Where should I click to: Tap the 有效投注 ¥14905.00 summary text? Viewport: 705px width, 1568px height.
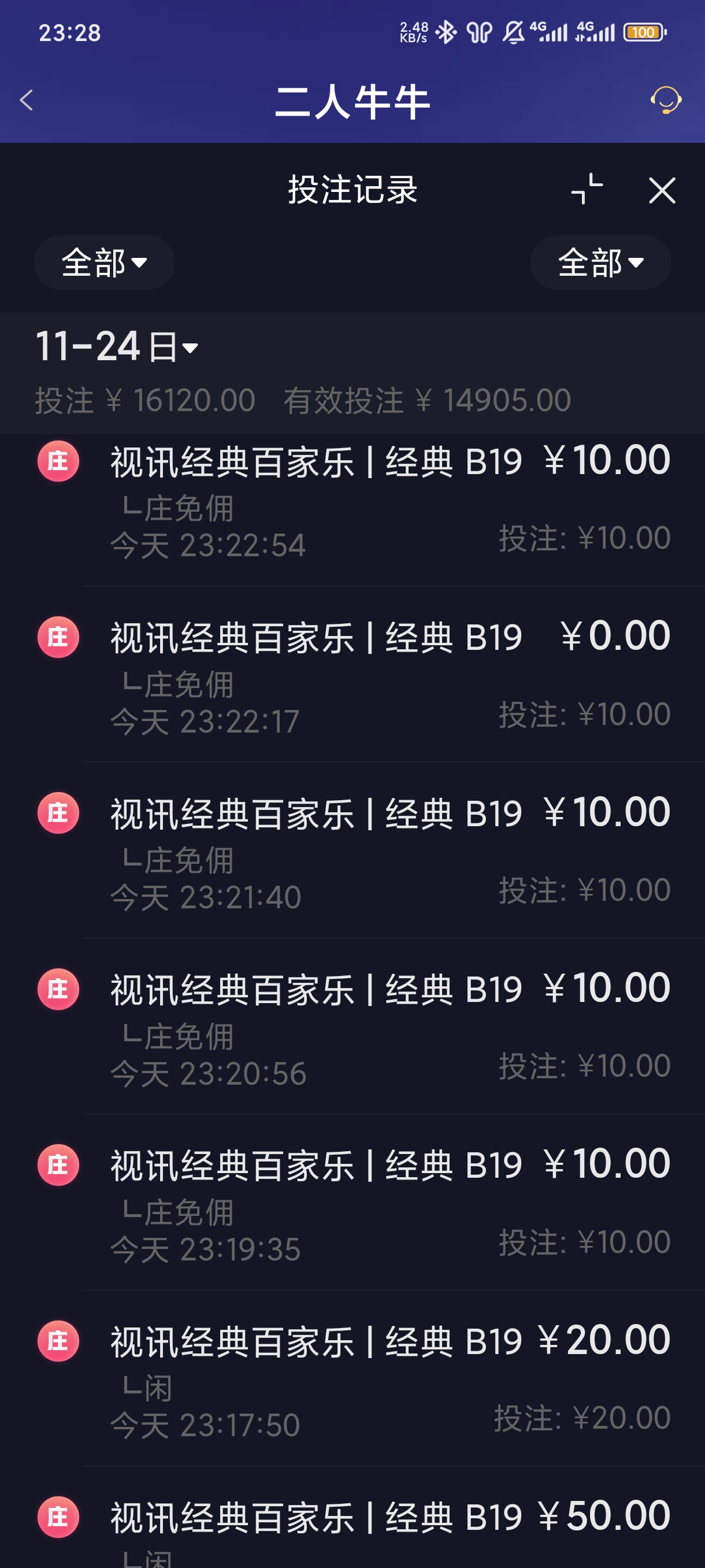point(426,400)
